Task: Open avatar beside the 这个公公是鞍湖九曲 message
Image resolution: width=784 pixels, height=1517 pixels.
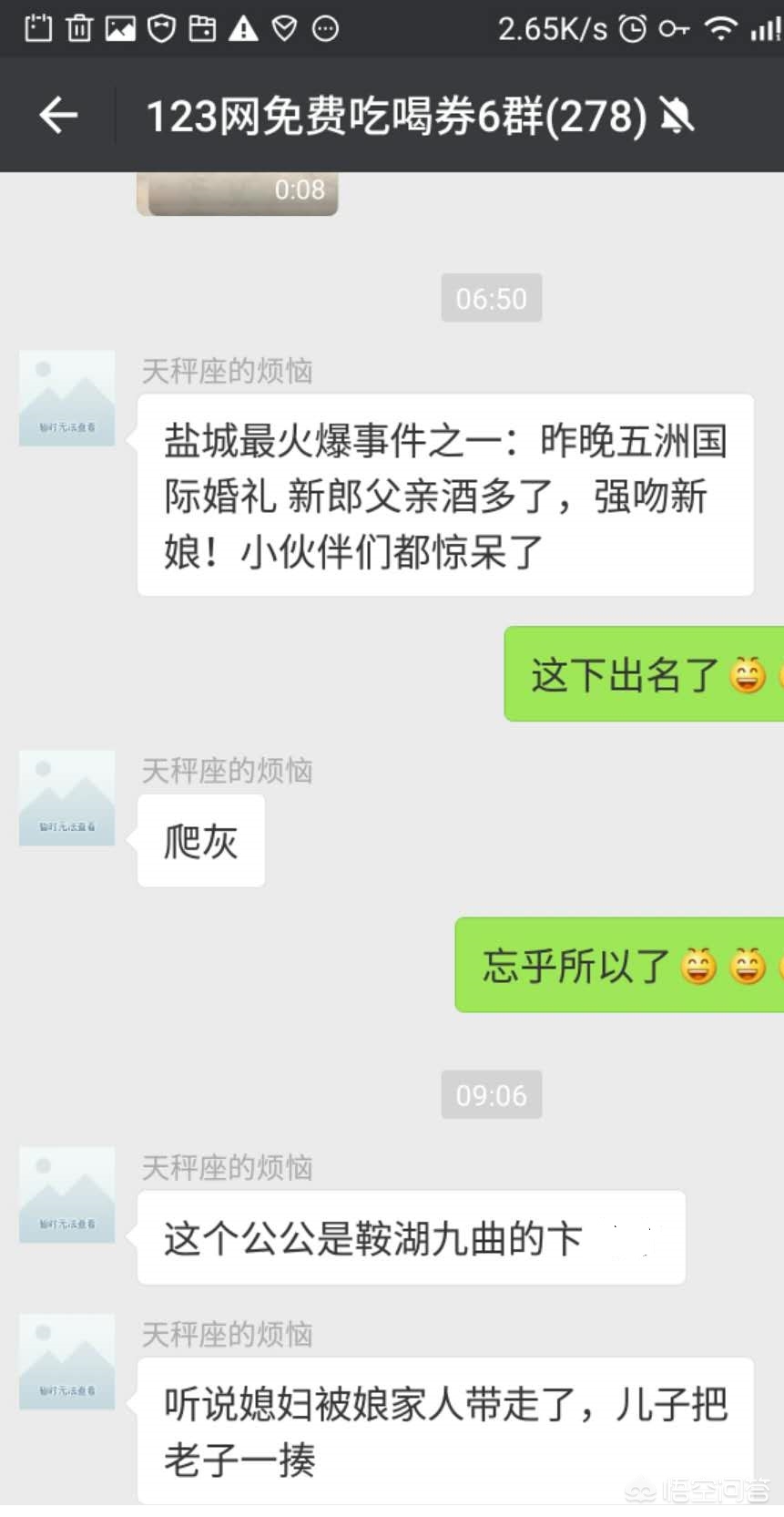Action: click(x=67, y=1195)
